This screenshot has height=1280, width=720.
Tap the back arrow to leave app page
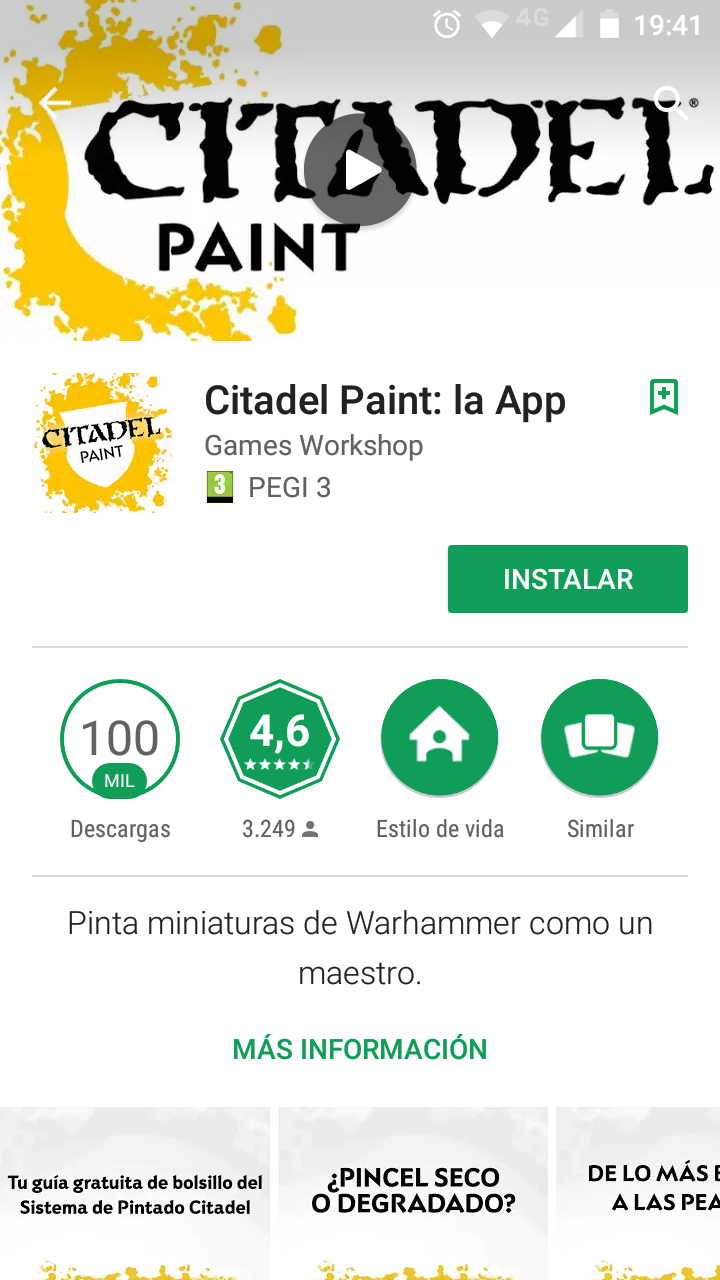pos(55,101)
